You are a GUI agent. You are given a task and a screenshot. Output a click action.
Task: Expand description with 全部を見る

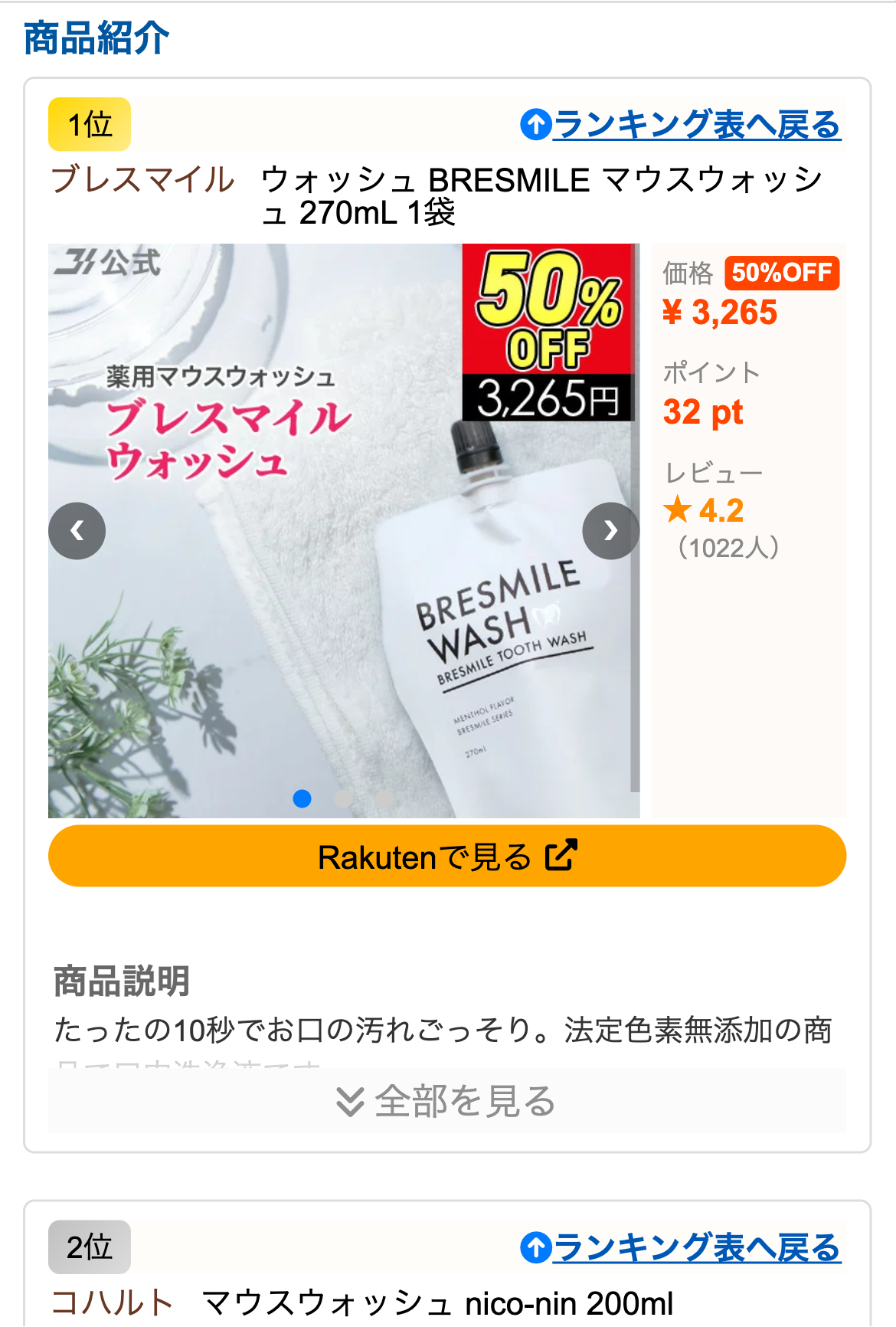[447, 1101]
